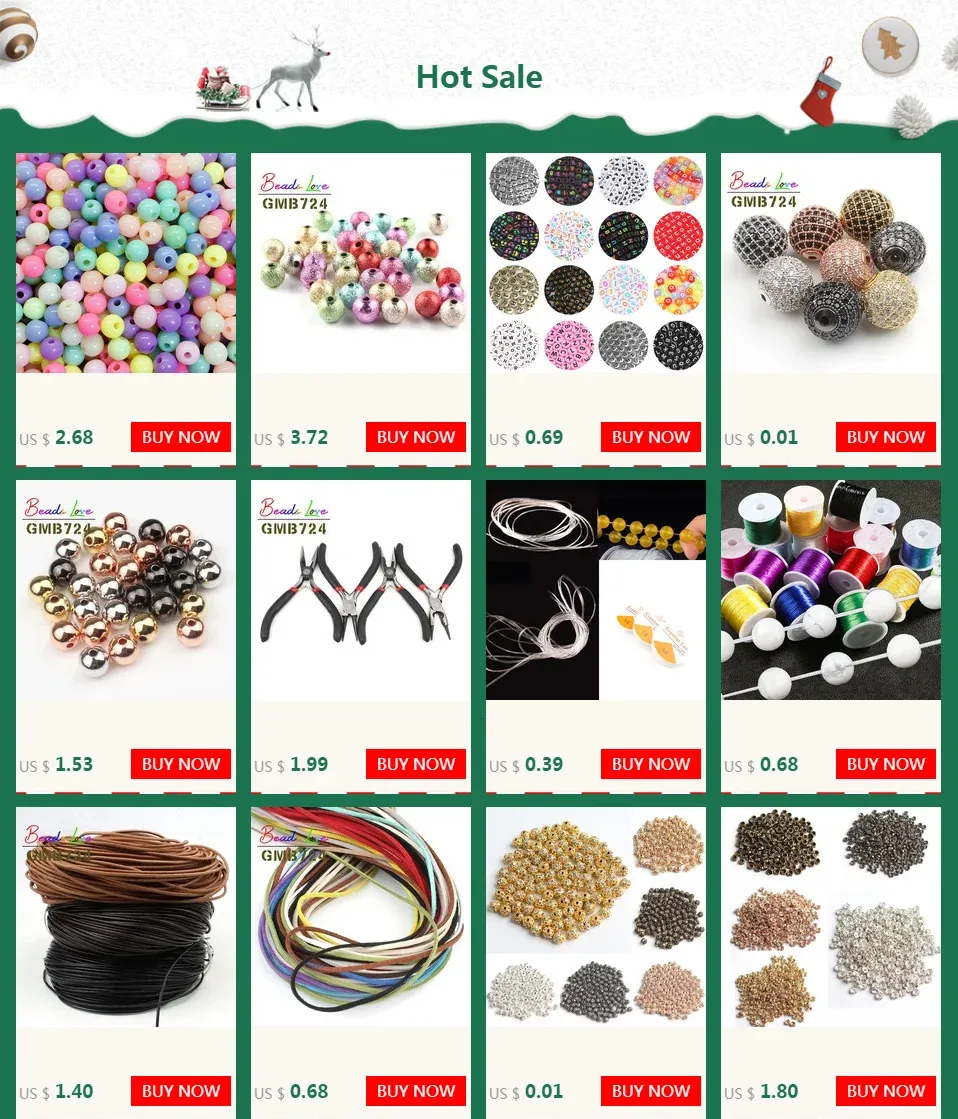Click BUY NOW for the $2.68 acrylic beads
The height and width of the screenshot is (1119, 958).
click(181, 437)
